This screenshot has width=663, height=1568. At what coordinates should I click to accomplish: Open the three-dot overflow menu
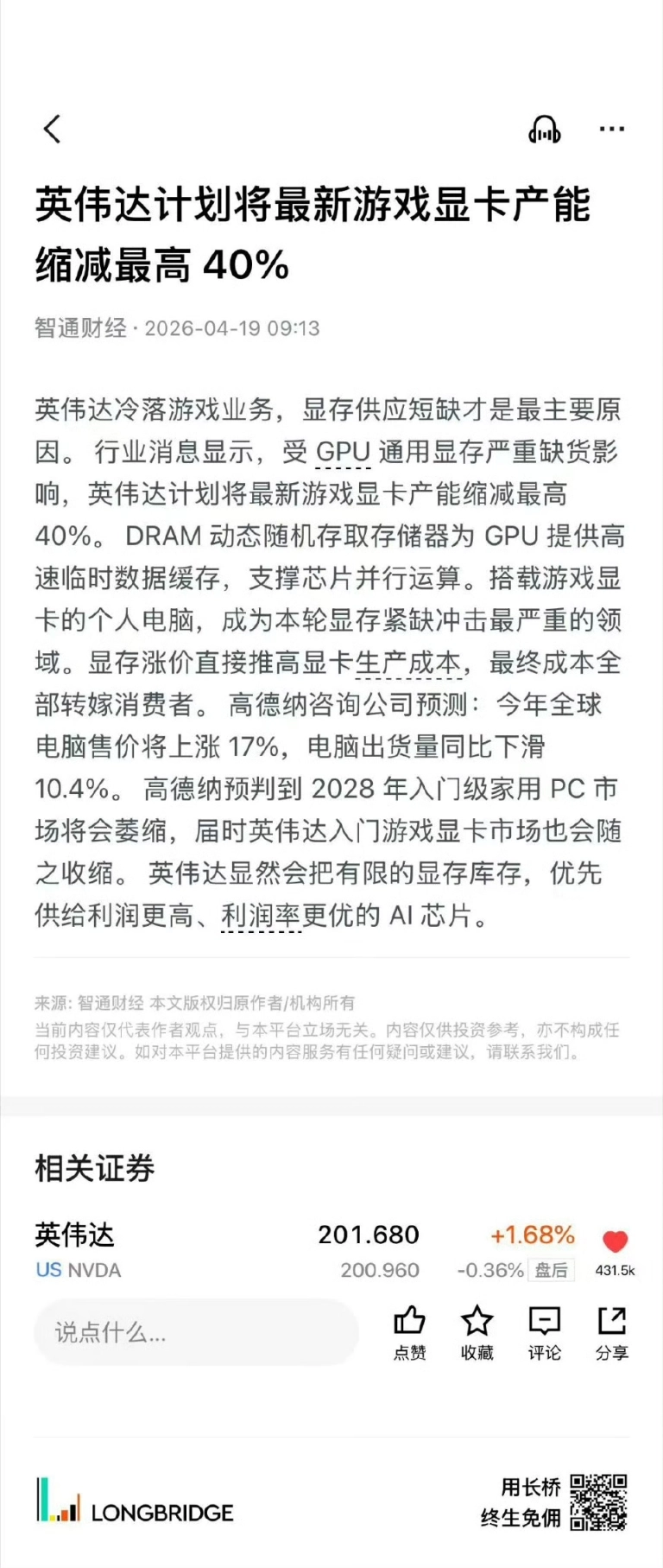[x=611, y=130]
